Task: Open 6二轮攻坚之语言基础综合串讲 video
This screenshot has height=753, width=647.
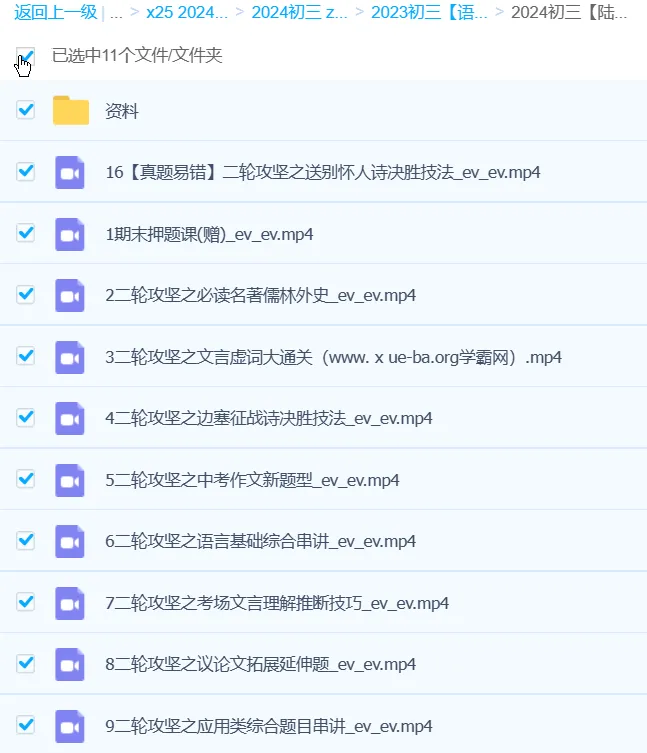Action: click(260, 541)
